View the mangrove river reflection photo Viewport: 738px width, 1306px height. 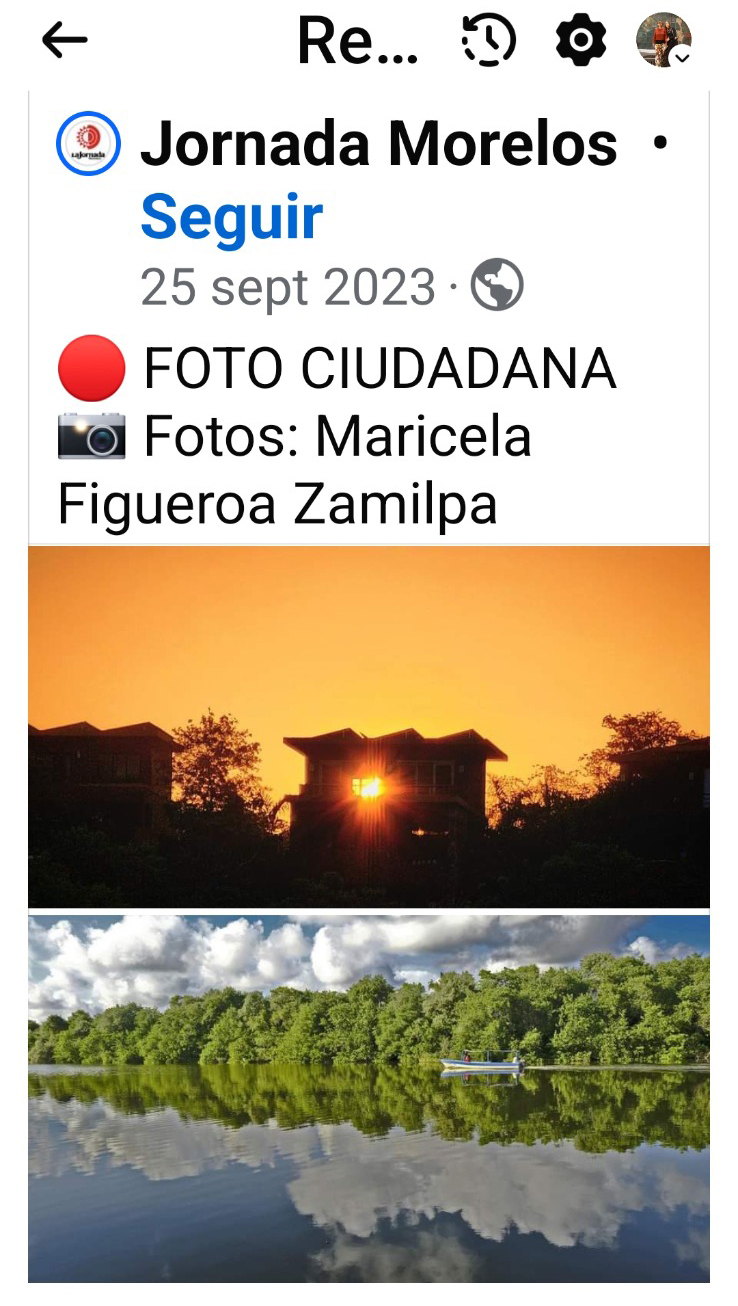point(369,1097)
